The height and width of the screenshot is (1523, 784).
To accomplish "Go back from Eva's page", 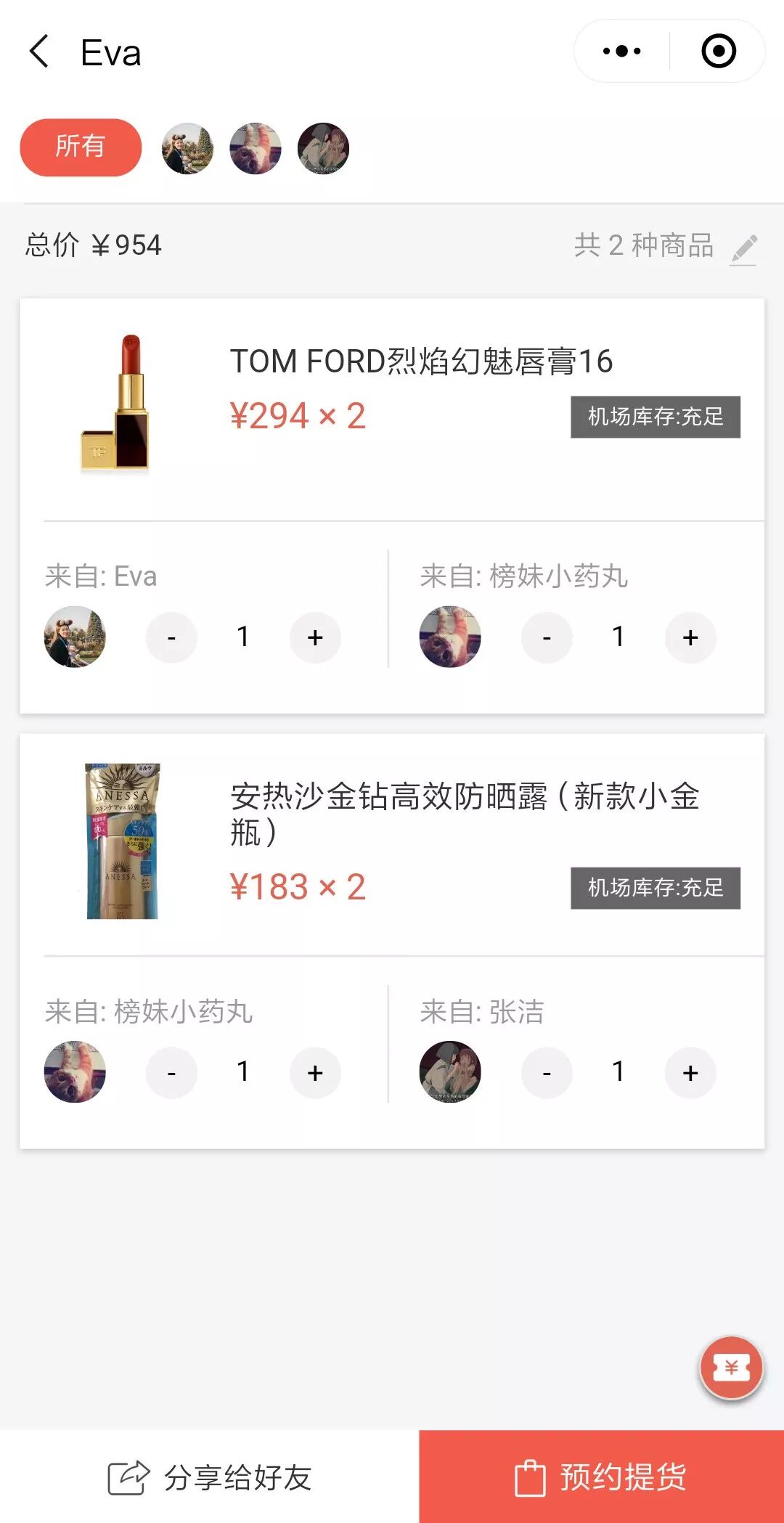I will tap(39, 52).
